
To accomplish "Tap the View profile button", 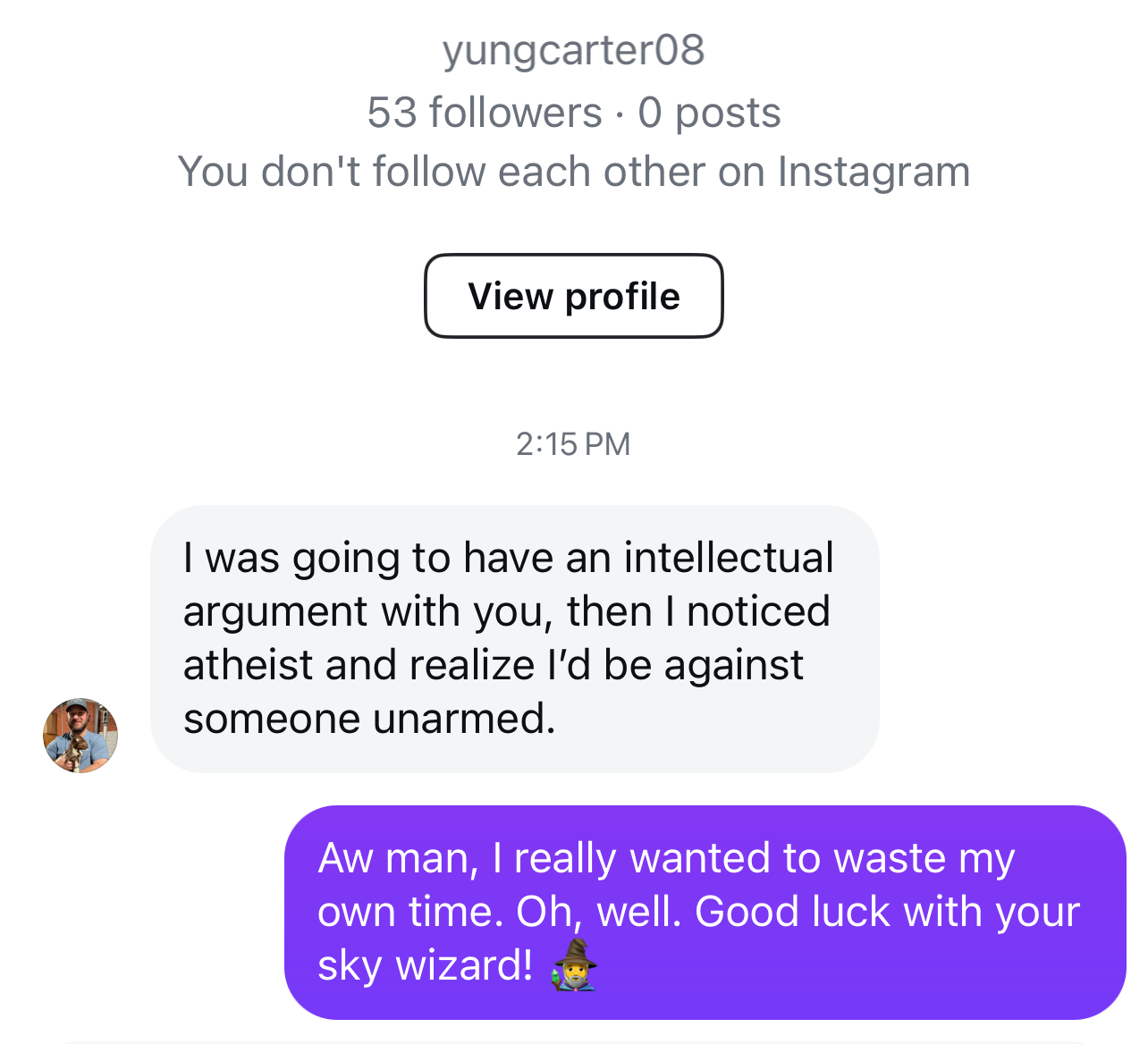I will click(x=573, y=296).
